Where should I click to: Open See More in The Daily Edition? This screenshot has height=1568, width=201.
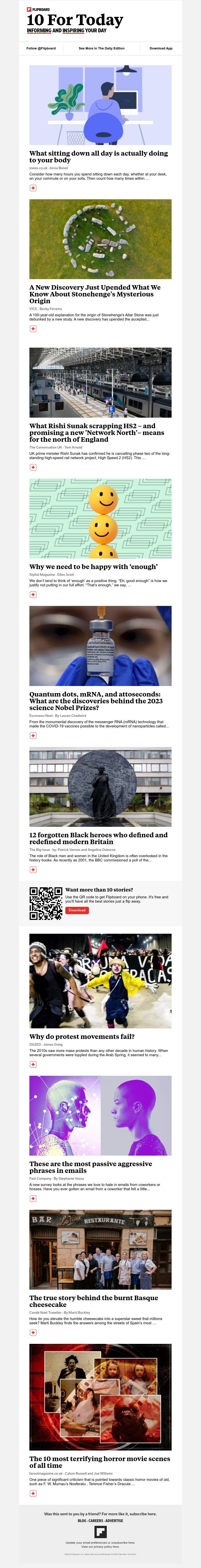(x=101, y=48)
